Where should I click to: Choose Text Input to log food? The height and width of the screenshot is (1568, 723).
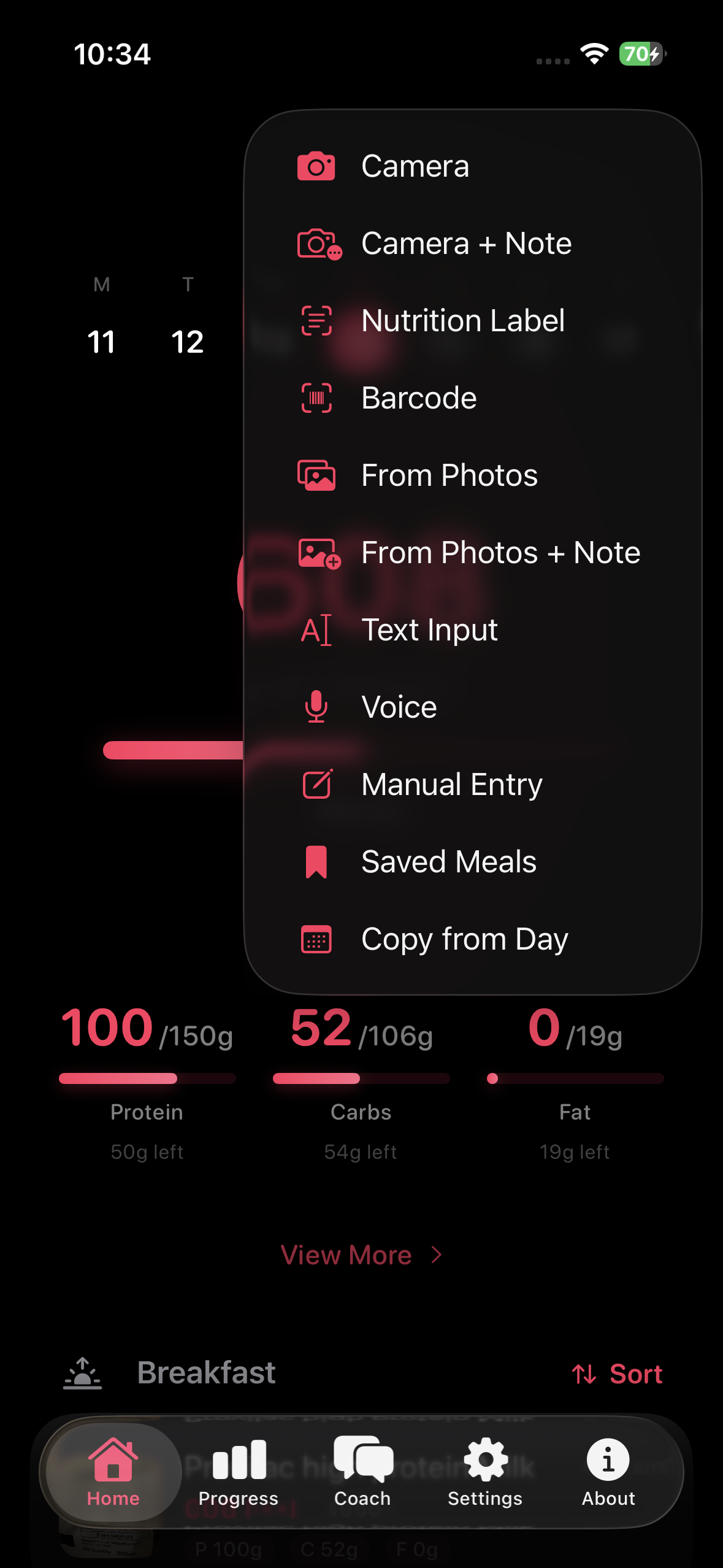pyautogui.click(x=472, y=630)
